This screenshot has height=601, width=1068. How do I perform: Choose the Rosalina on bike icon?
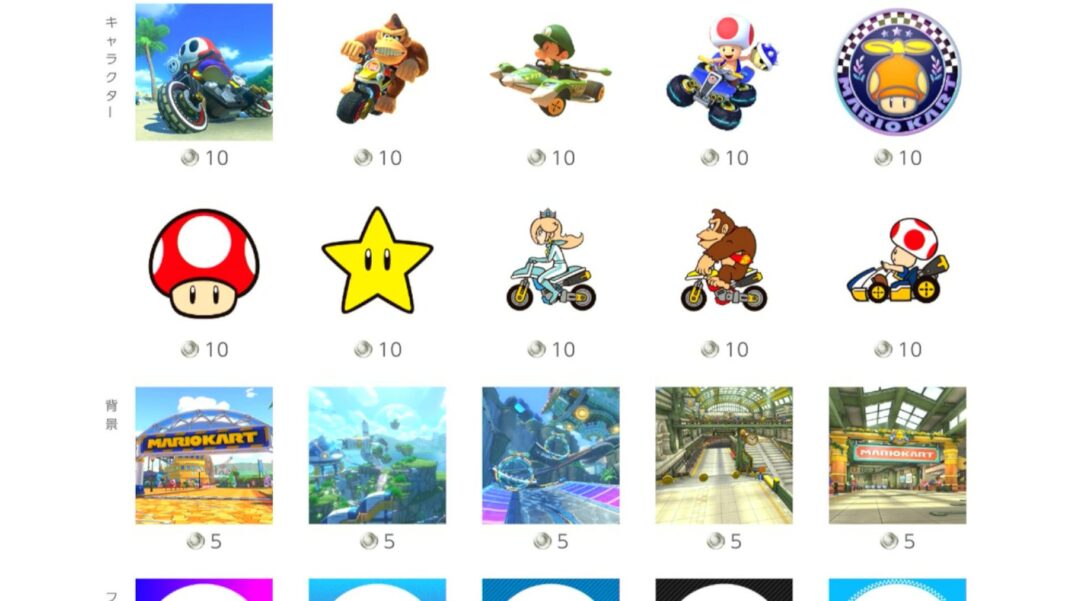tap(550, 264)
